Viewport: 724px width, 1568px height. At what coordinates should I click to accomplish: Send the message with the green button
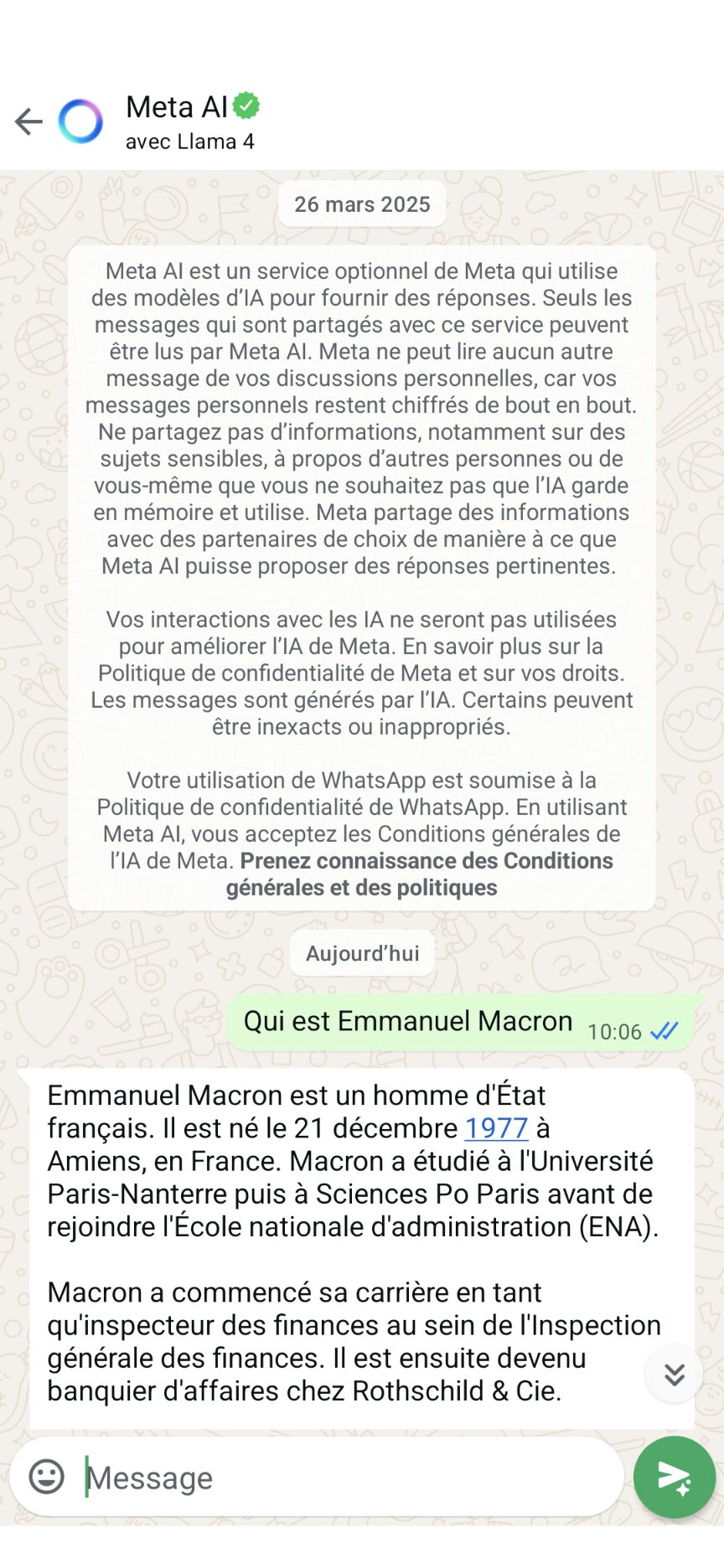[x=675, y=1478]
